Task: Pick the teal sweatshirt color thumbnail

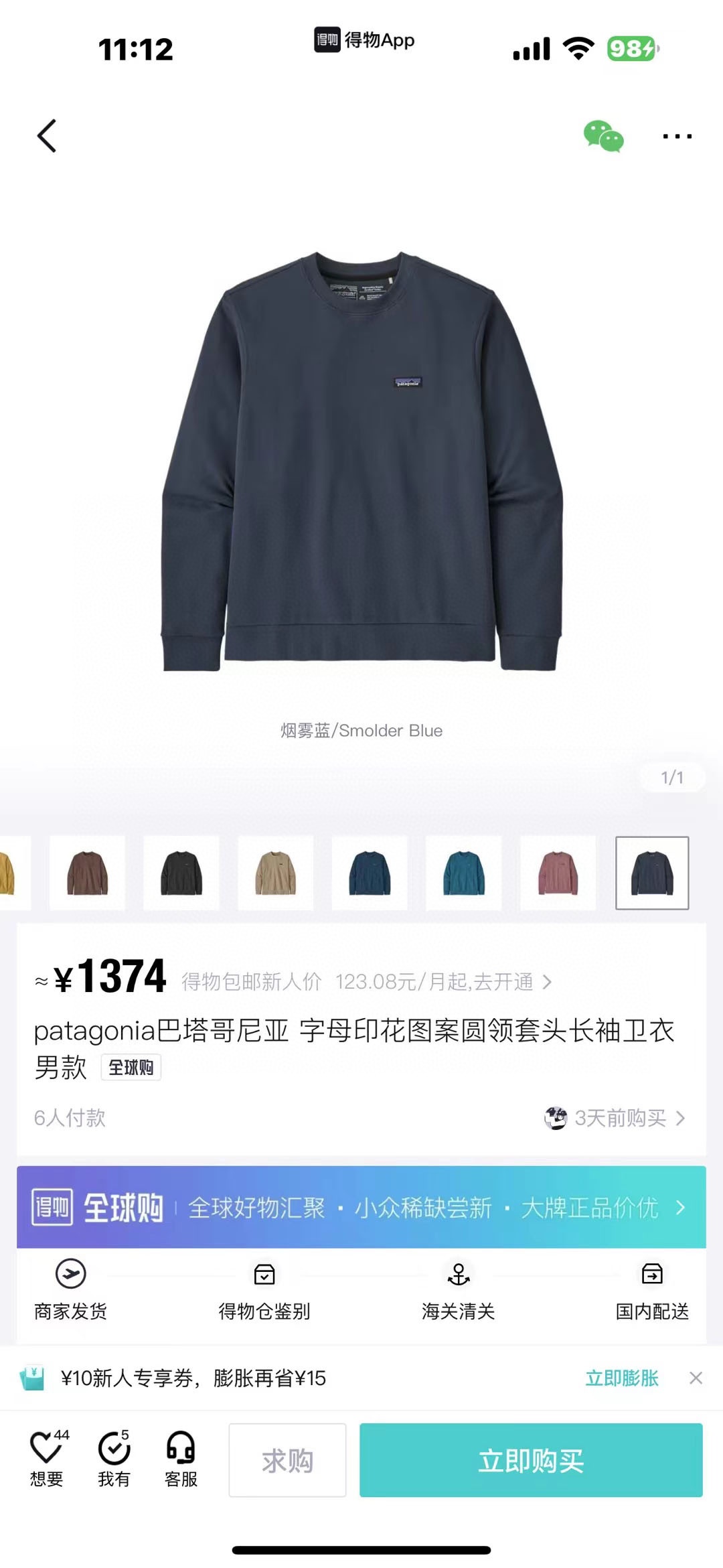Action: (463, 873)
